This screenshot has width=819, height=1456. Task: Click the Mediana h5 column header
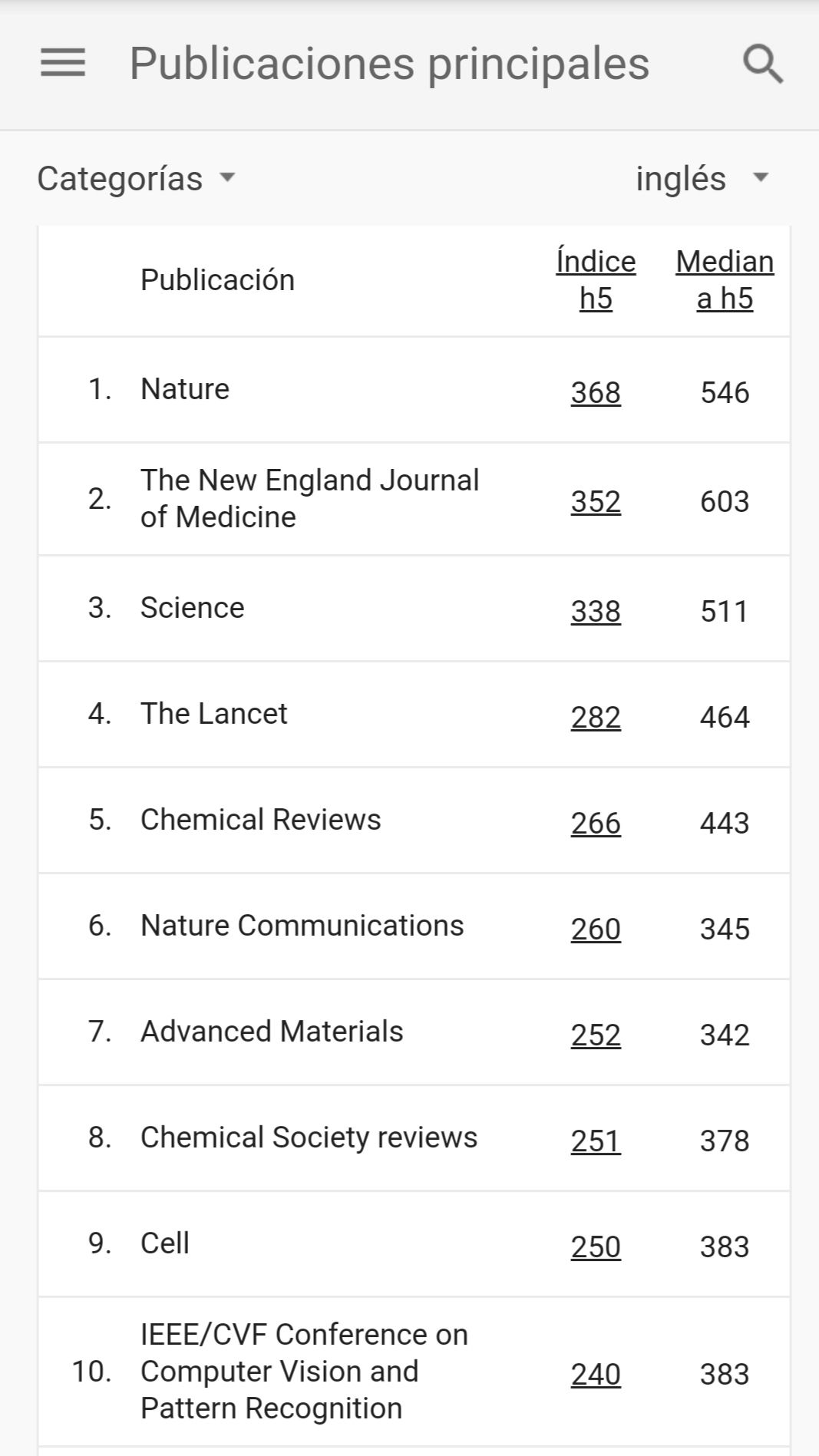(x=724, y=279)
